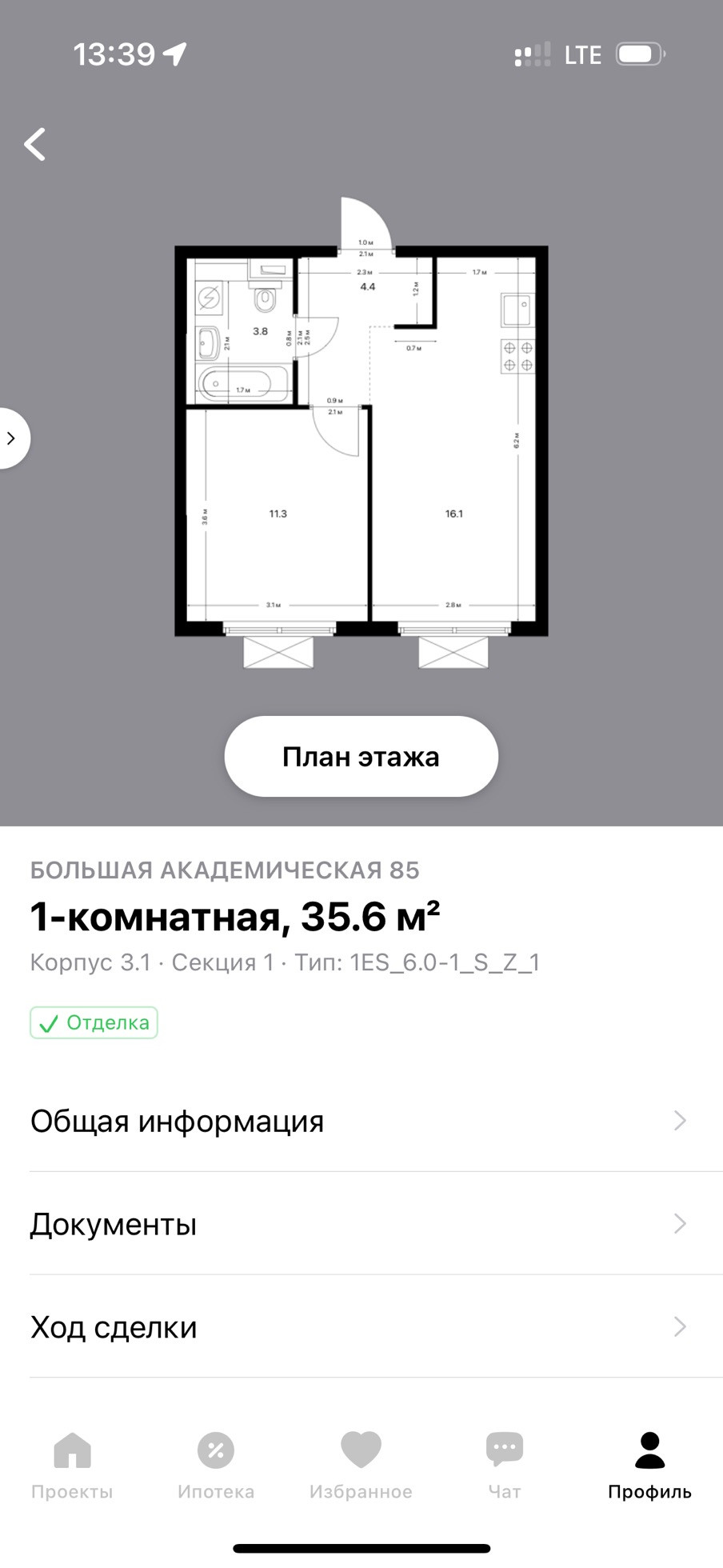The height and width of the screenshot is (1568, 723).
Task: View Ход сделки progress
Action: (x=360, y=1327)
